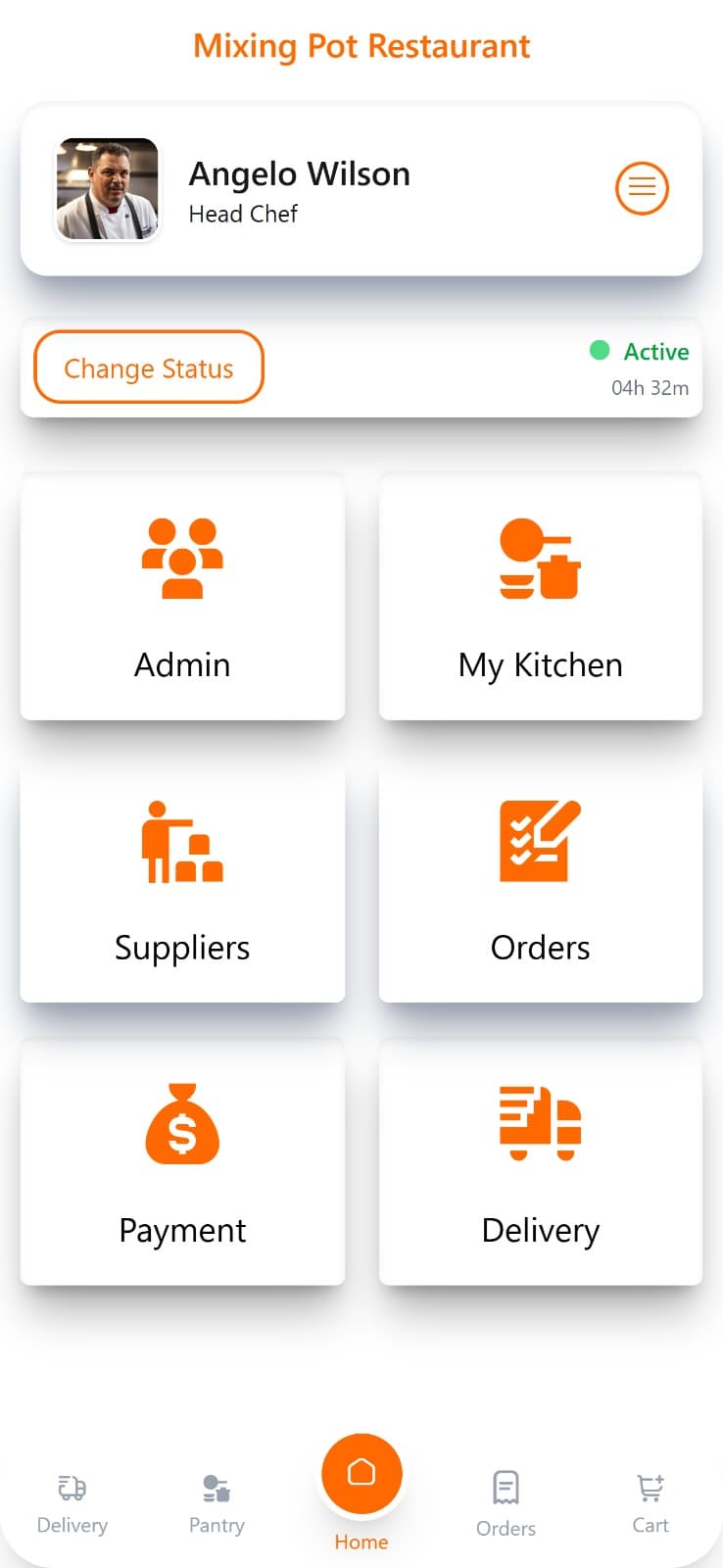Screen dimensions: 723x1568
Task: Open the Orders card in the grid
Action: 540,880
